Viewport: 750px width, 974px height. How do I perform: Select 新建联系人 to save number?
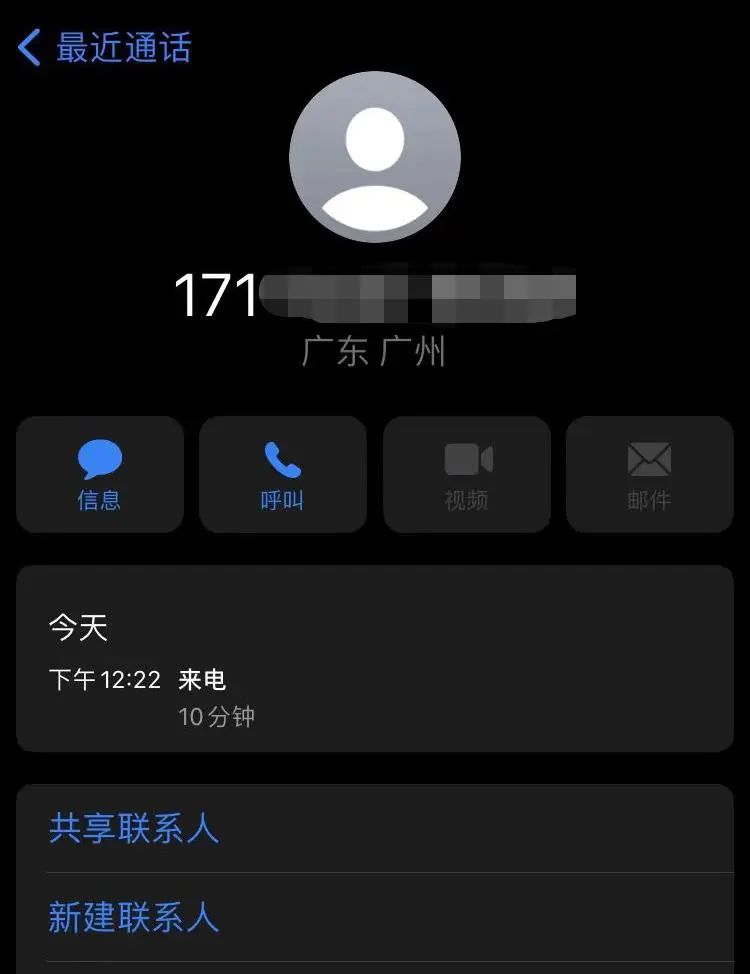click(x=134, y=916)
